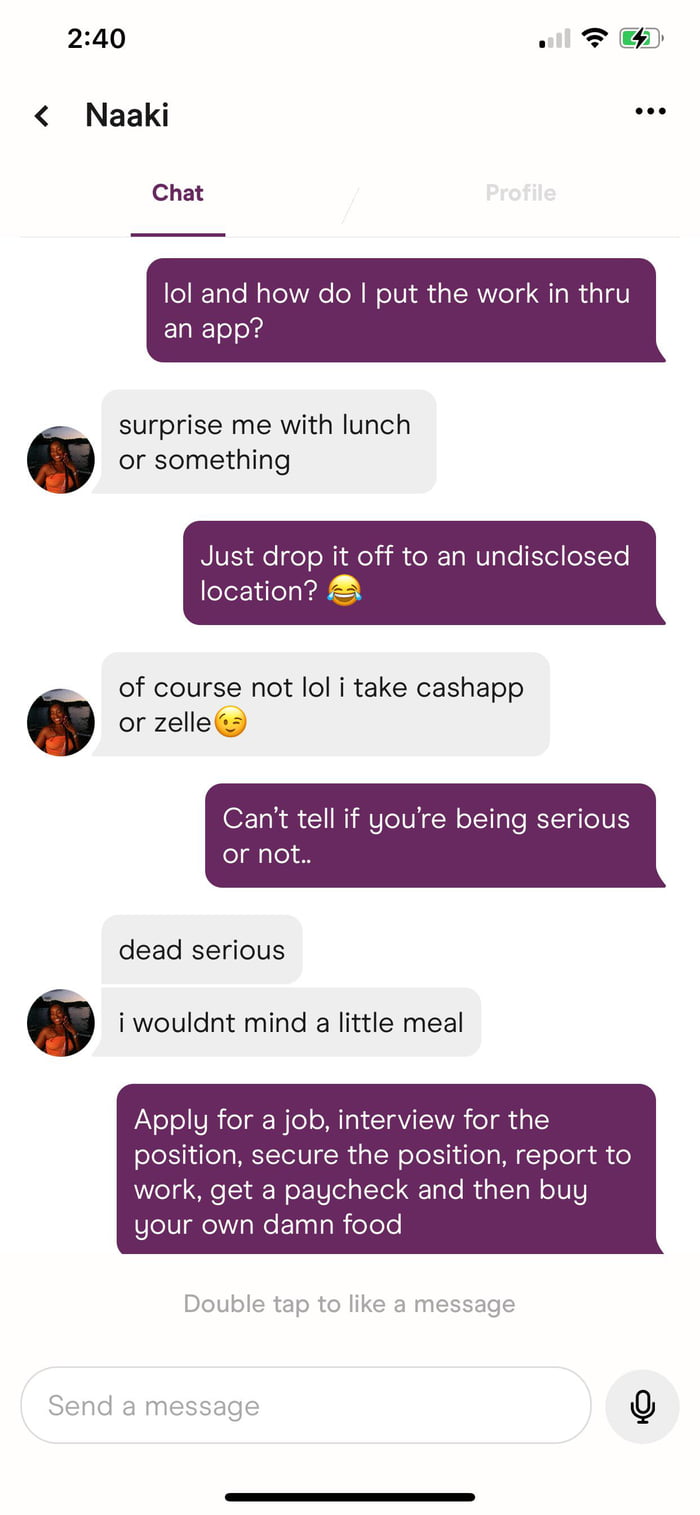Go back from Naaki's chat

[x=42, y=116]
